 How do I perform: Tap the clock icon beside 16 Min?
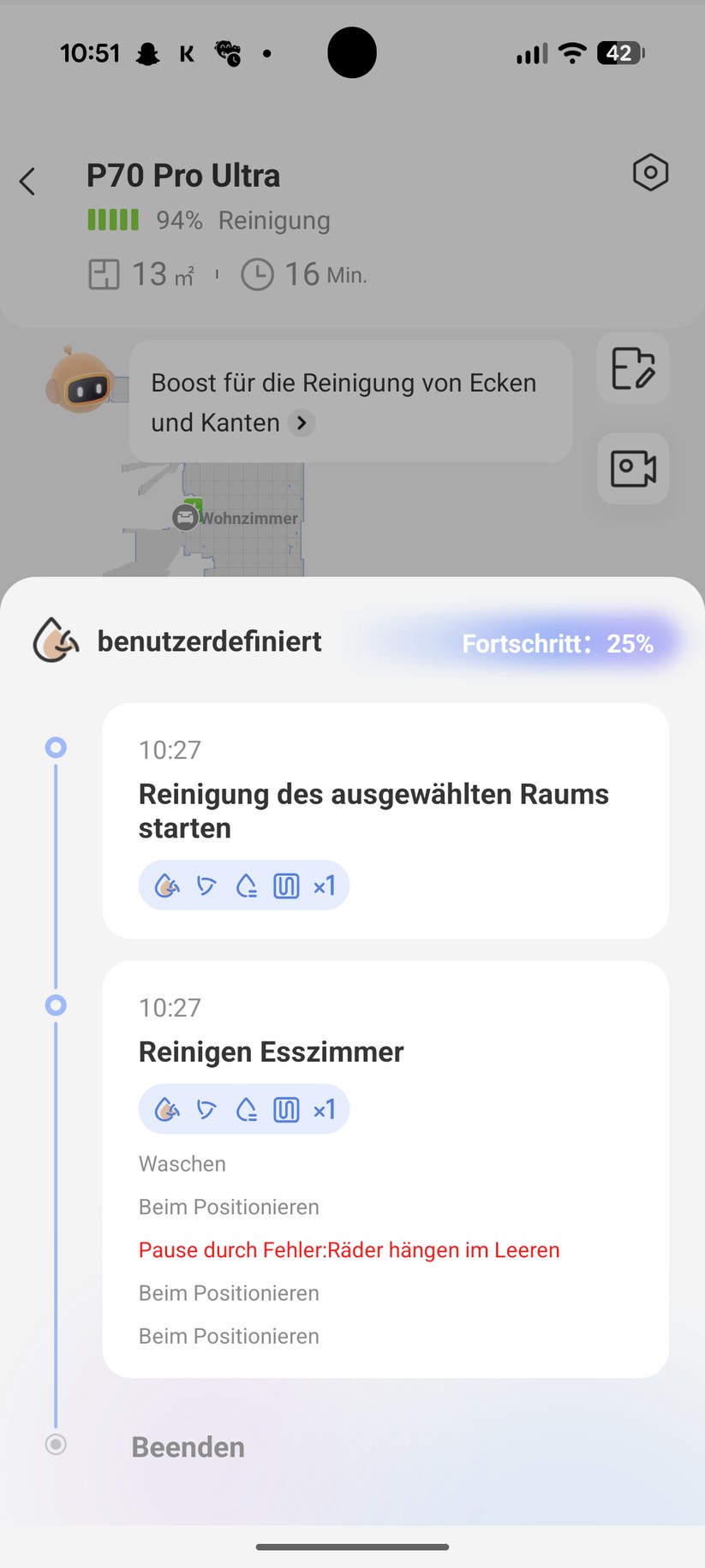[256, 274]
